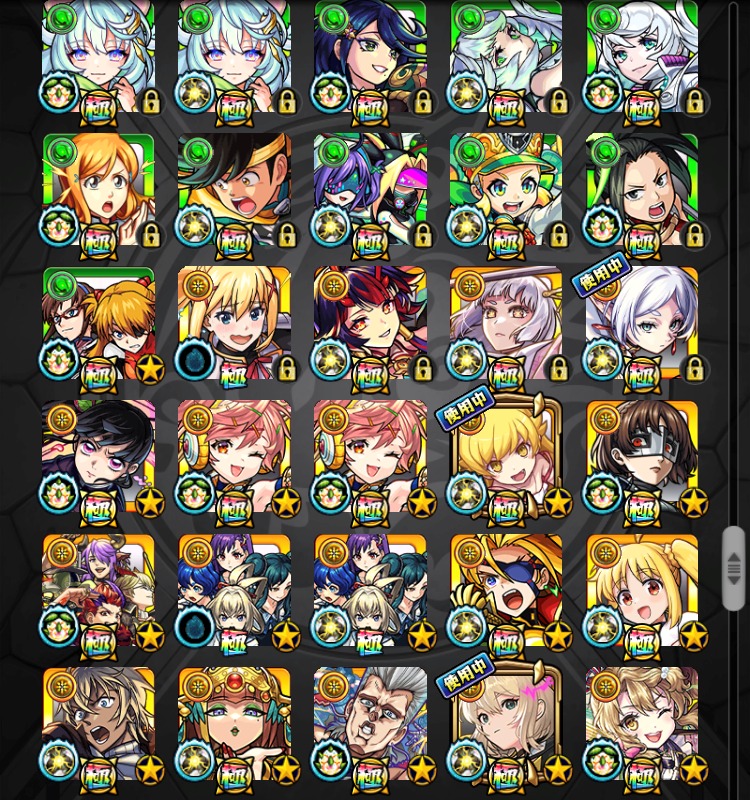Select the group tile with purple-haired leader

coord(98,591)
